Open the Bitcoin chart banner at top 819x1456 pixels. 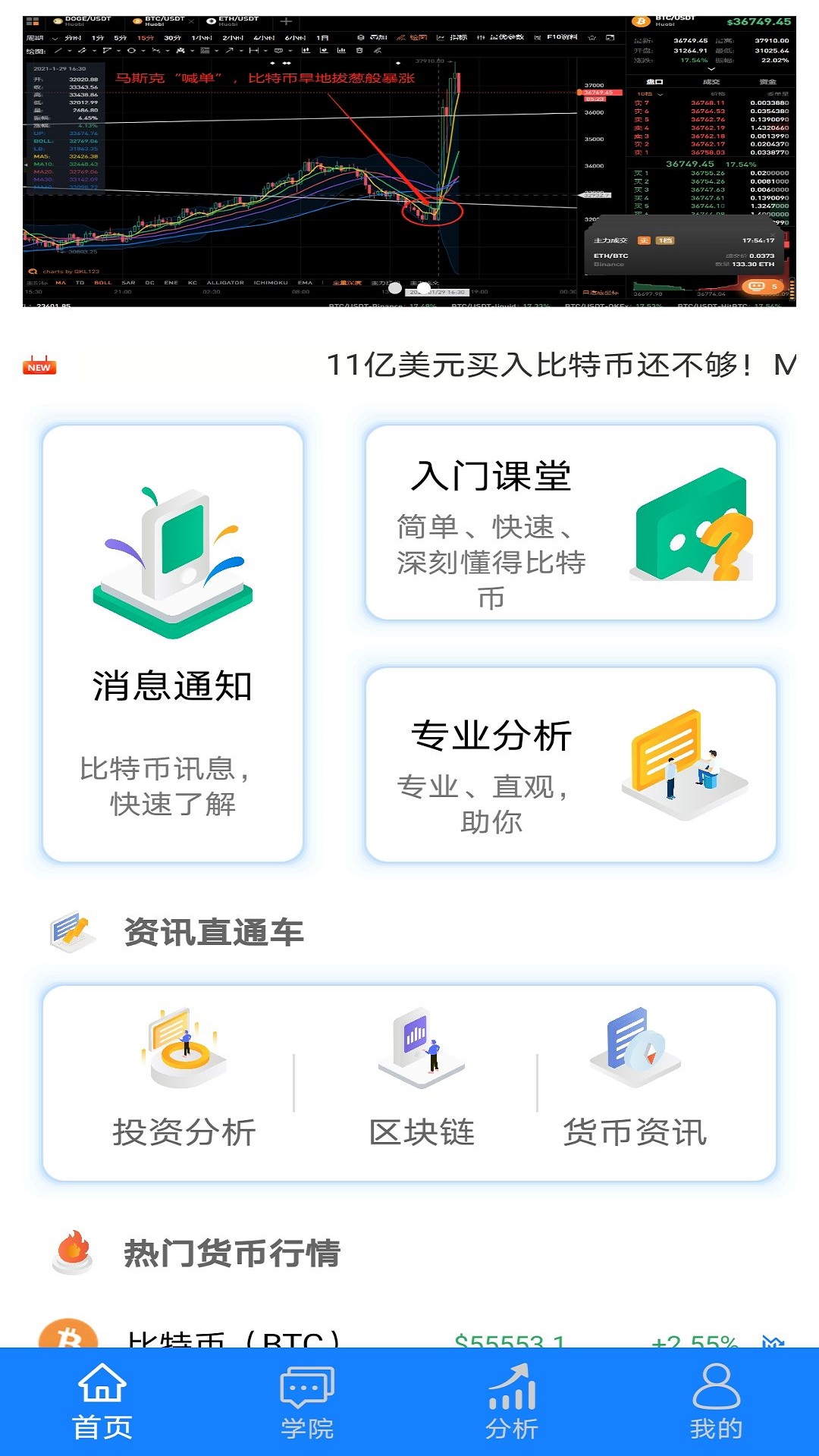tap(409, 161)
